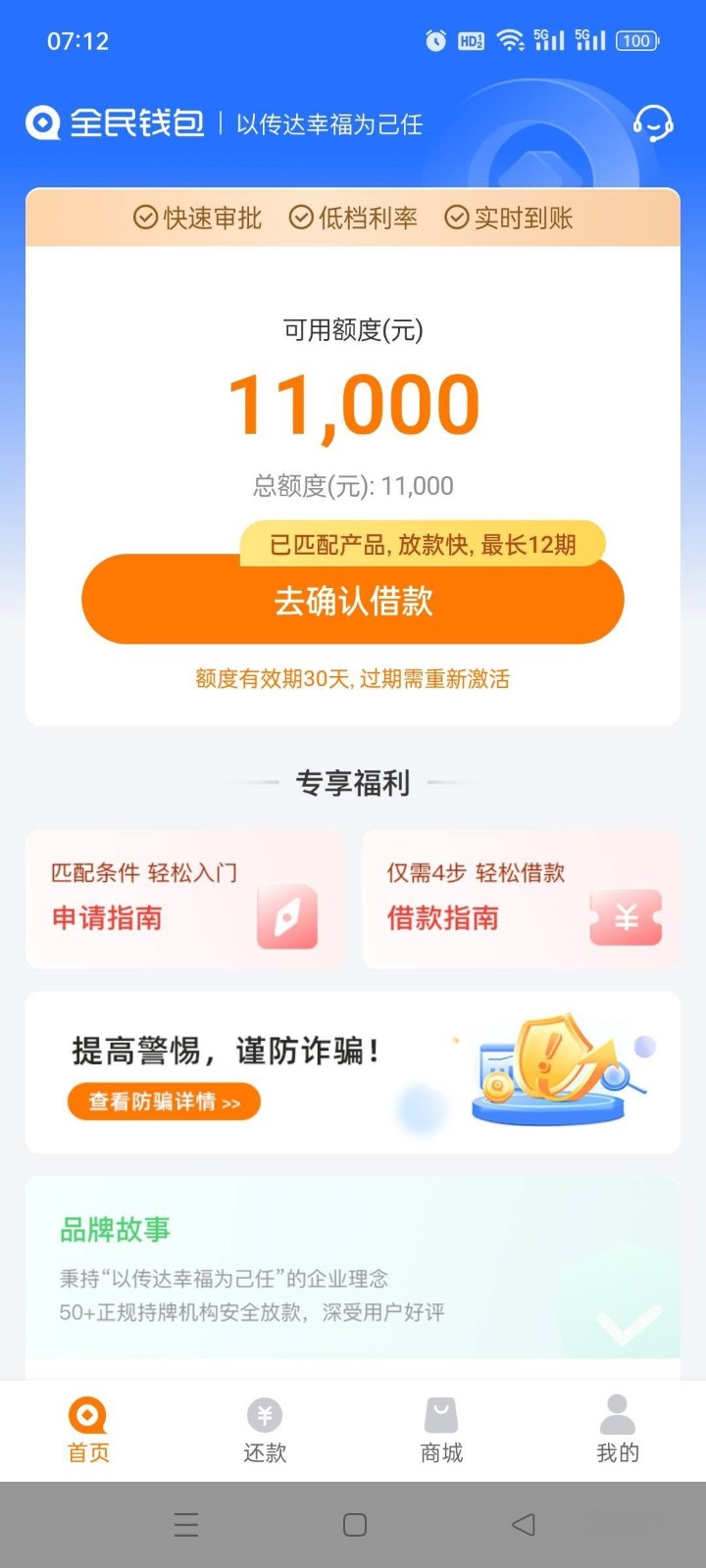Tap 查看防骗详情 button
The height and width of the screenshot is (1568, 706).
pyautogui.click(x=164, y=1102)
